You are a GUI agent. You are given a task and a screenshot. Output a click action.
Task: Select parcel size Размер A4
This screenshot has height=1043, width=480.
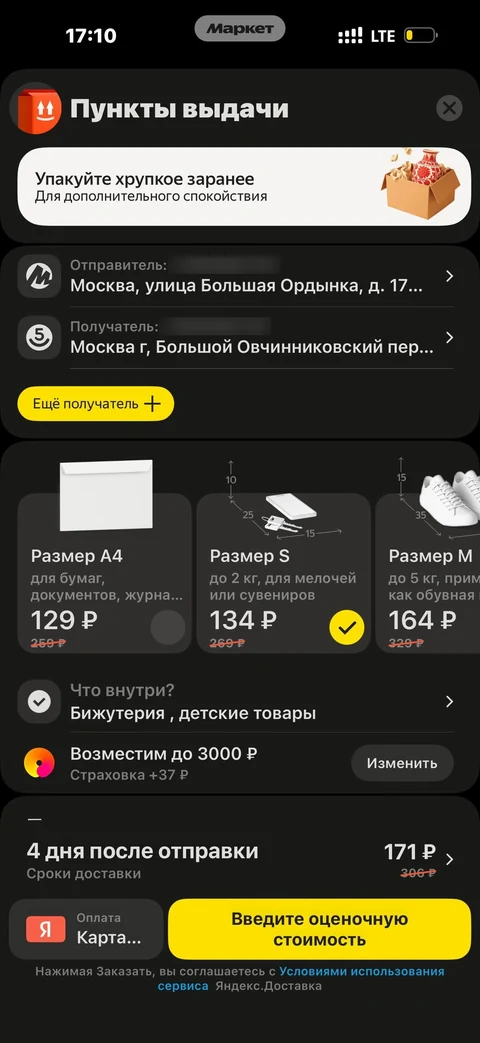coord(104,573)
